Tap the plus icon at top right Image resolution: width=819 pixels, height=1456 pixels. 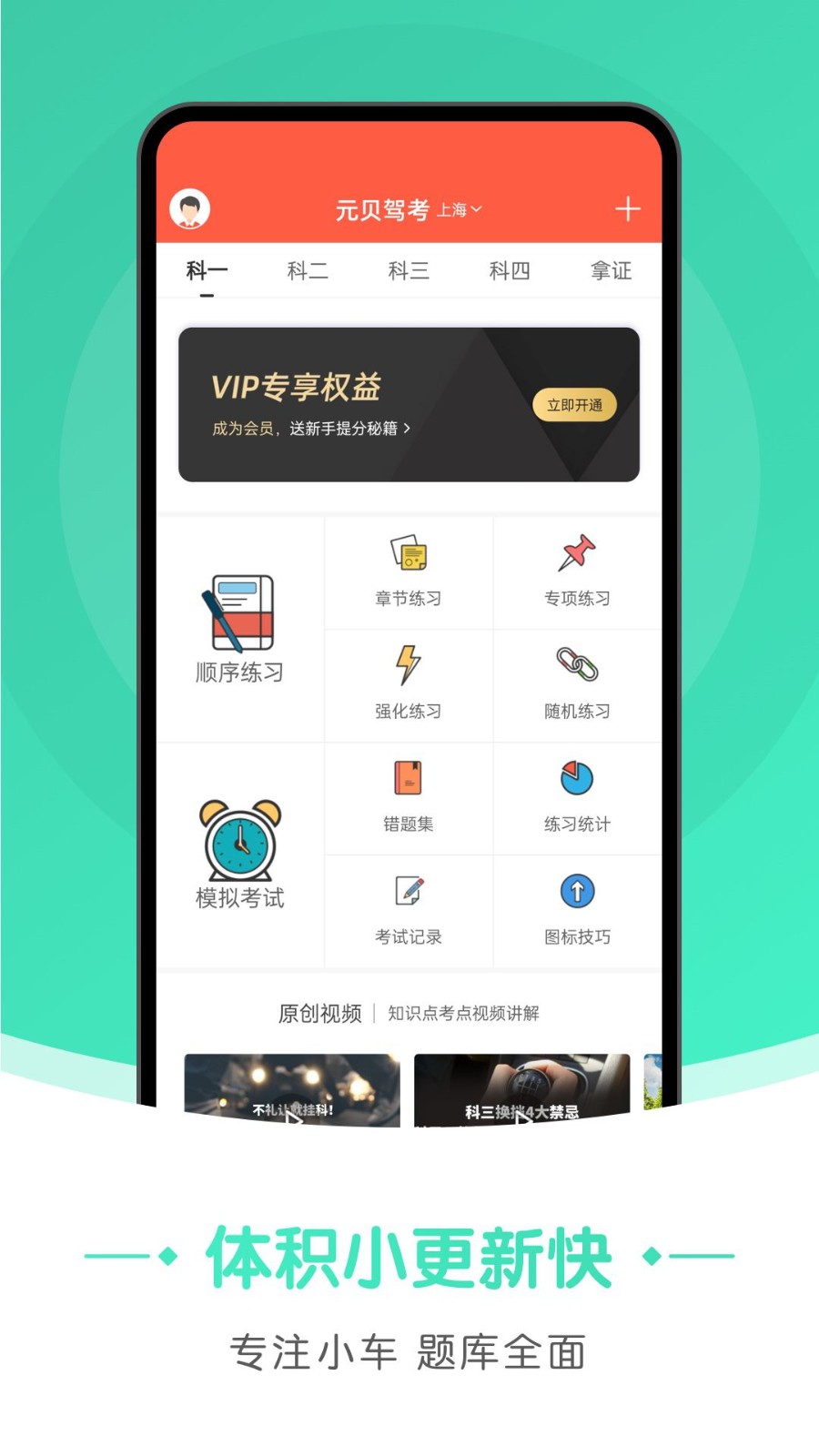[x=629, y=208]
